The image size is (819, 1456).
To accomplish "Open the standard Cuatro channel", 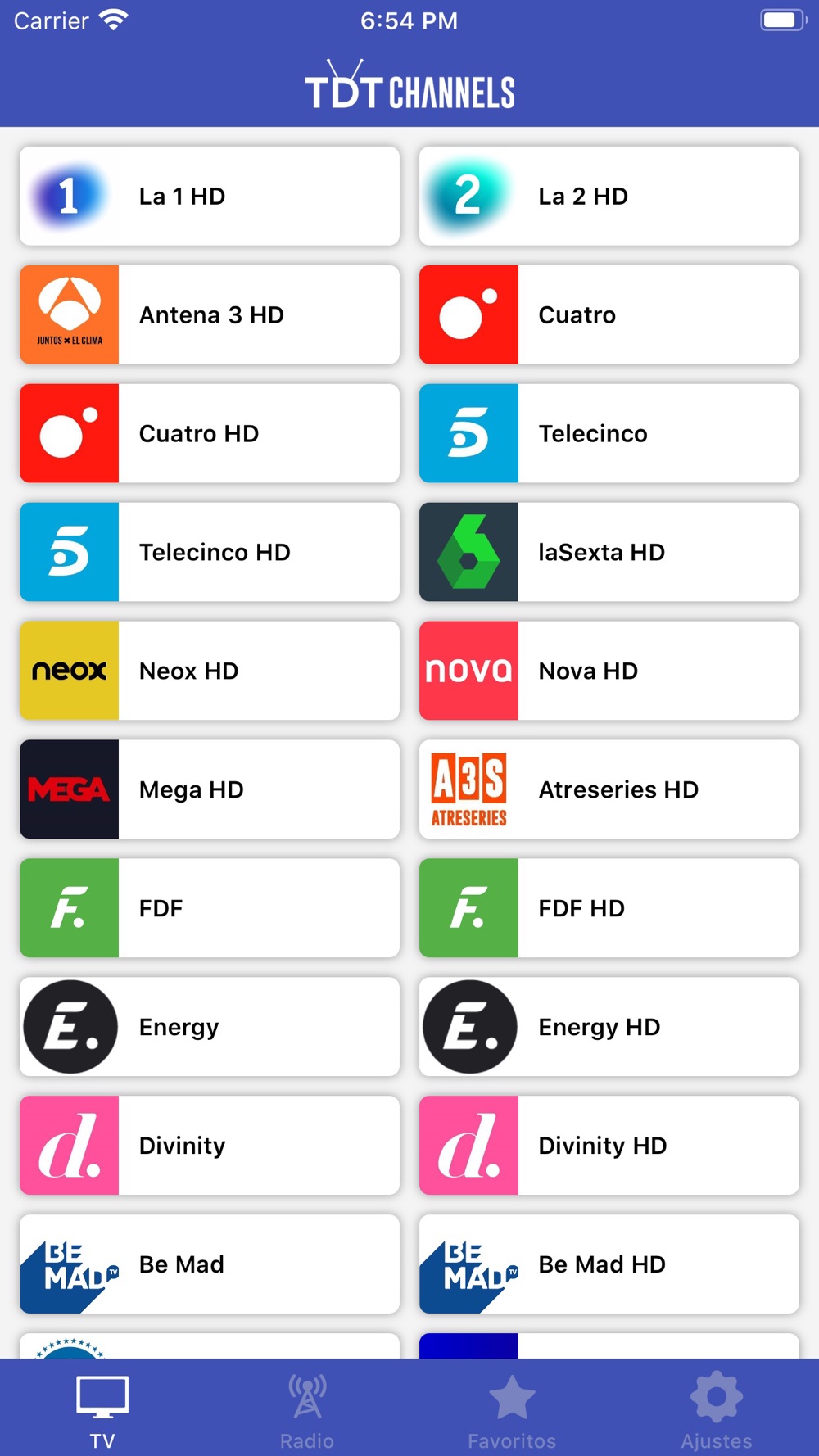I will coord(609,314).
